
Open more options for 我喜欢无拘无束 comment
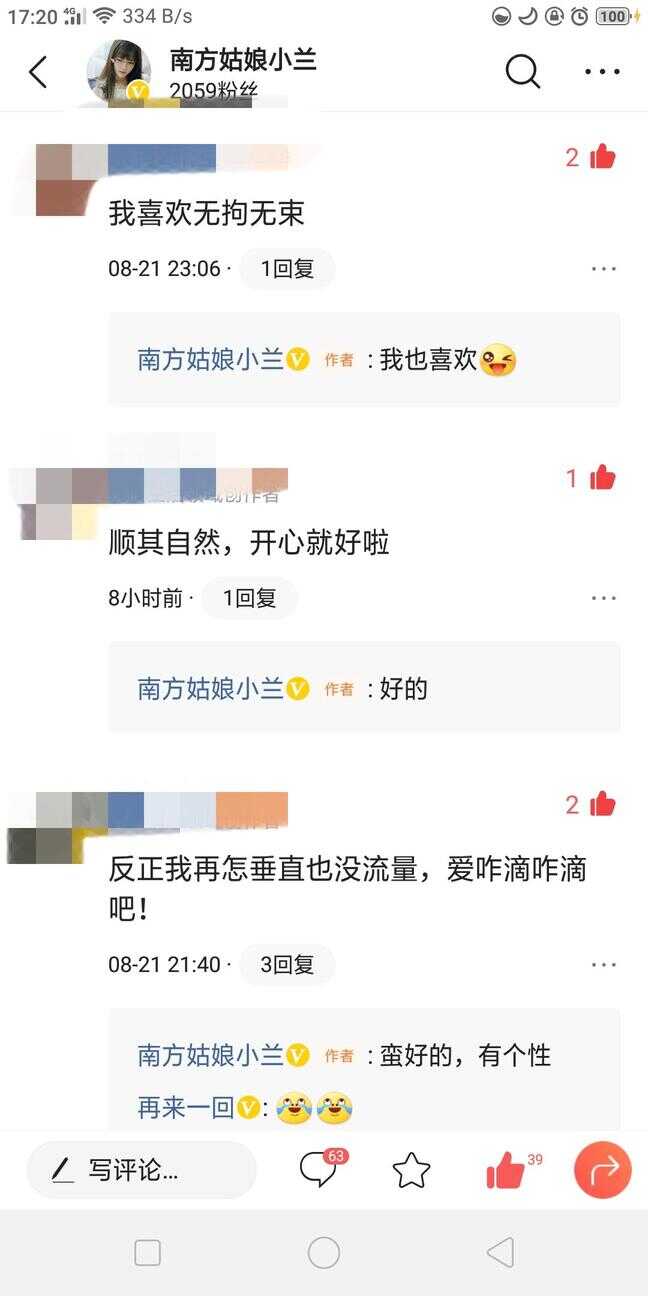(x=603, y=269)
